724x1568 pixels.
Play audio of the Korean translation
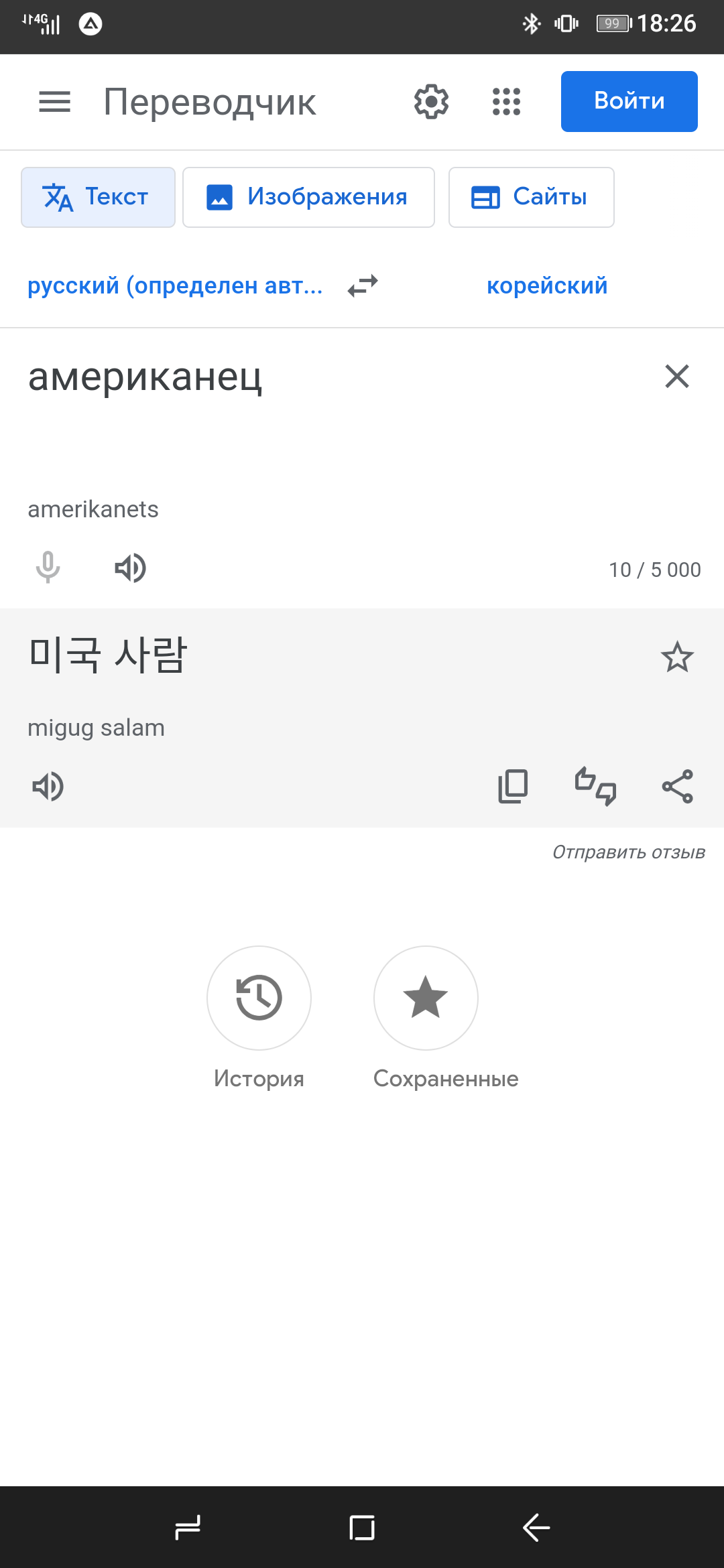[48, 786]
